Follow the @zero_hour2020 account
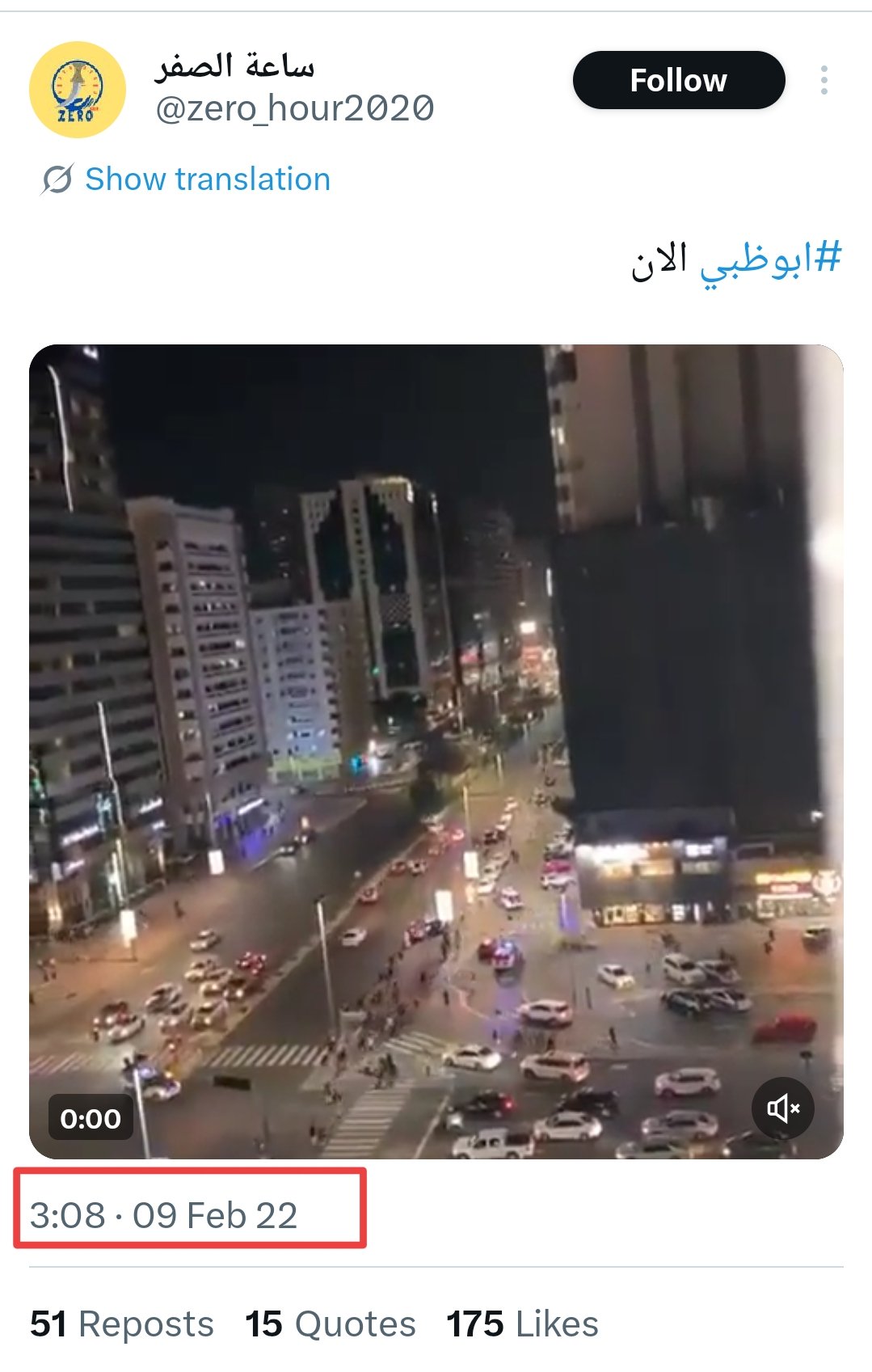This screenshot has width=872, height=1372. coord(678,80)
